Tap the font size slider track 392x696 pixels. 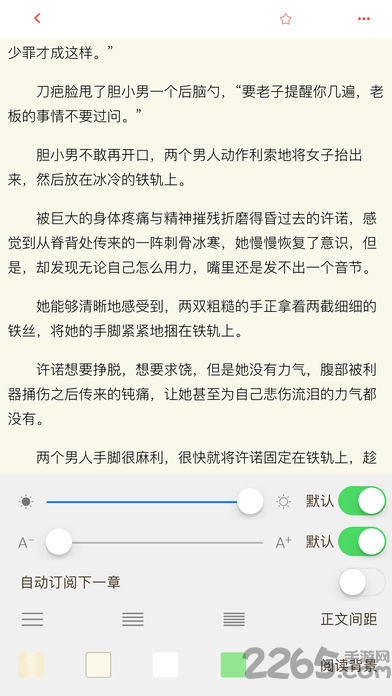154,542
